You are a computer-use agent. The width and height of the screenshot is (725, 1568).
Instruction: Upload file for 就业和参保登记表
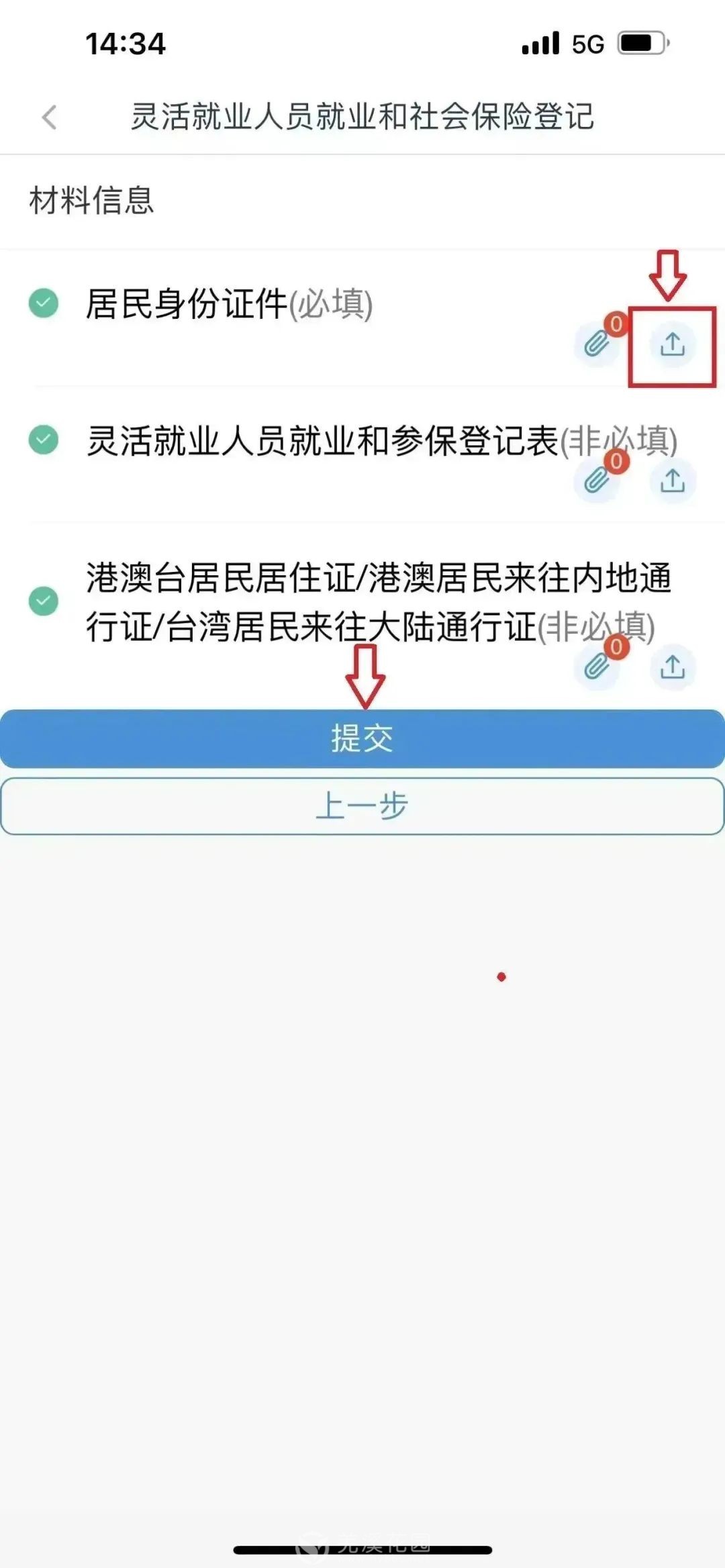click(672, 481)
